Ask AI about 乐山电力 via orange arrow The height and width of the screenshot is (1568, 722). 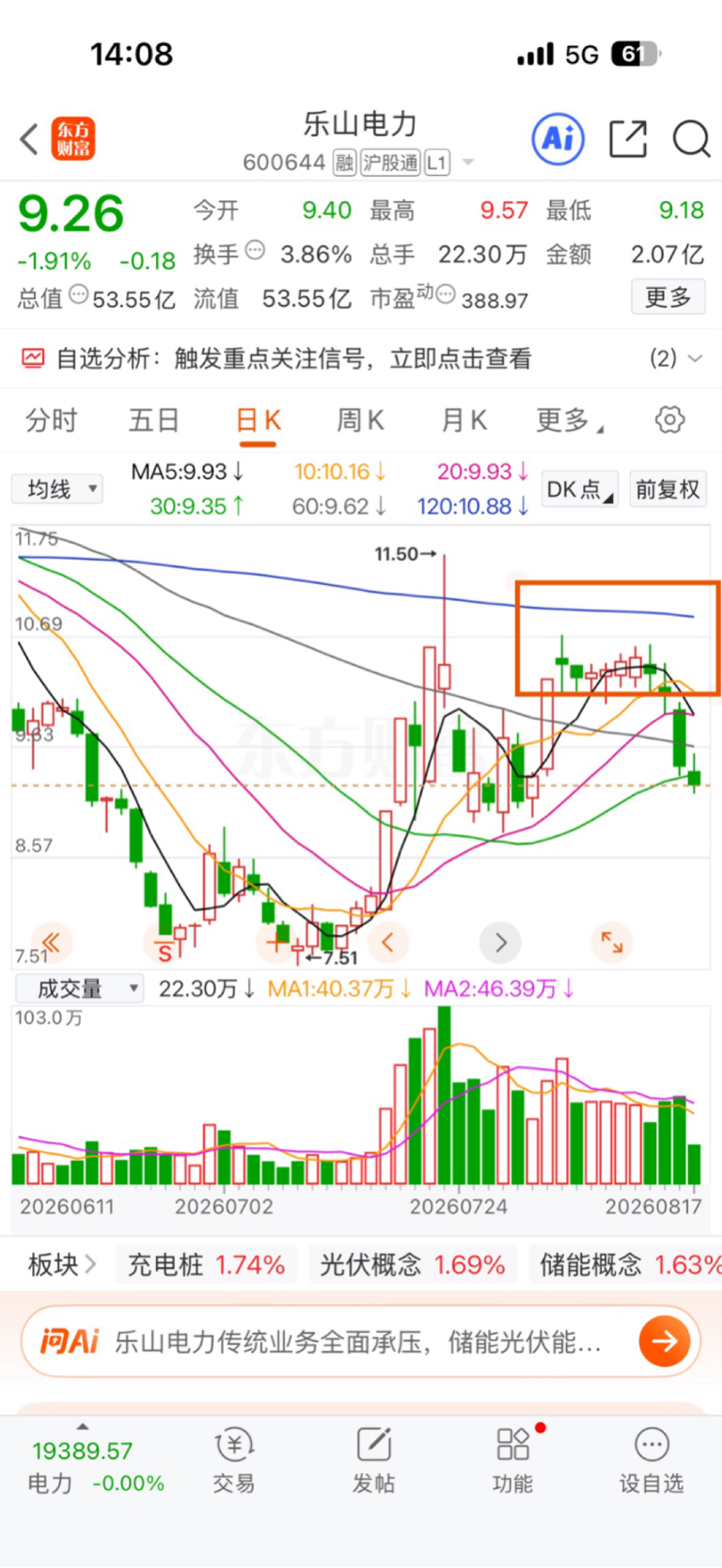click(664, 1341)
